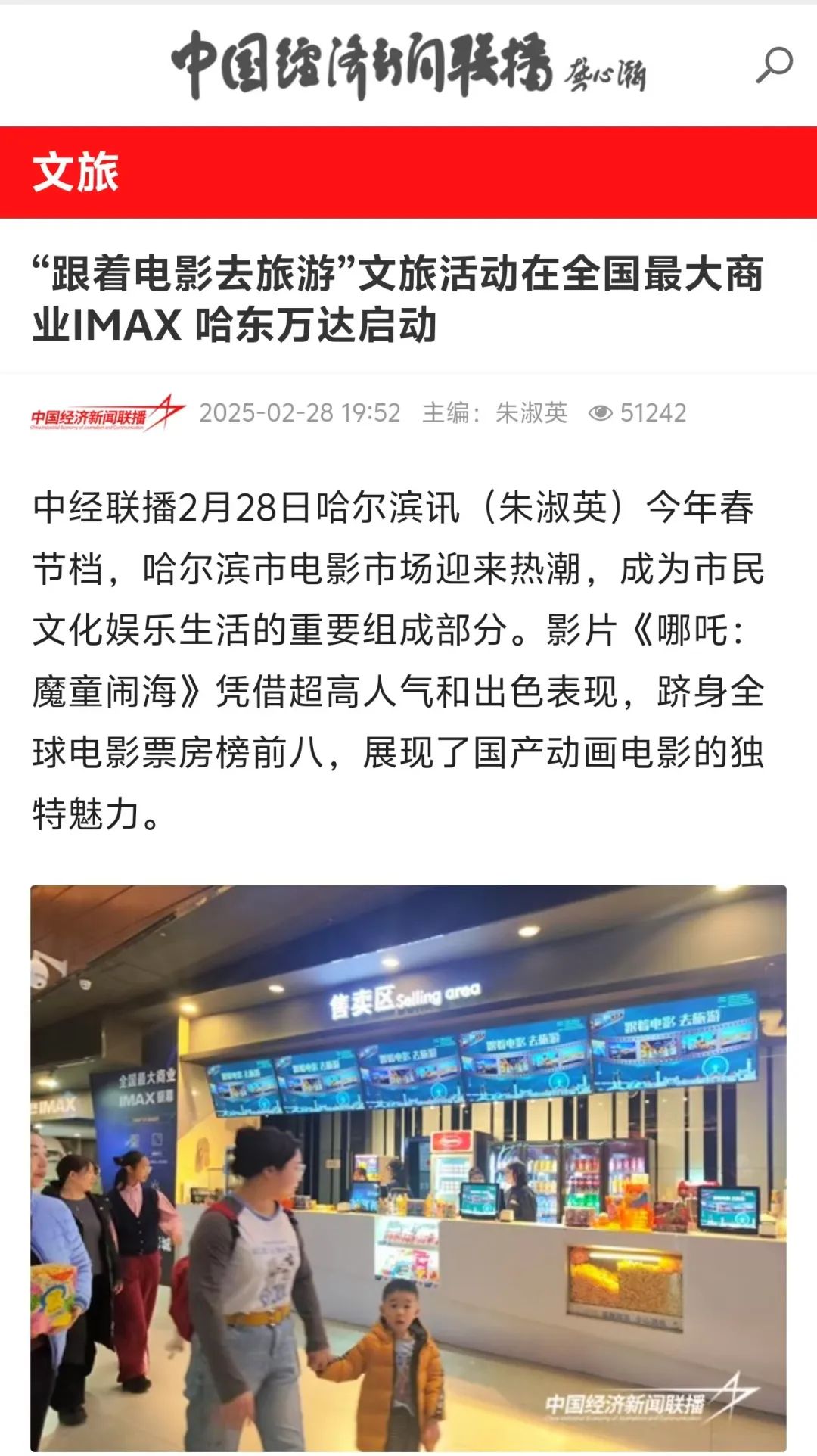Open the search magnifier icon
This screenshot has width=817, height=1456.
coord(773,65)
